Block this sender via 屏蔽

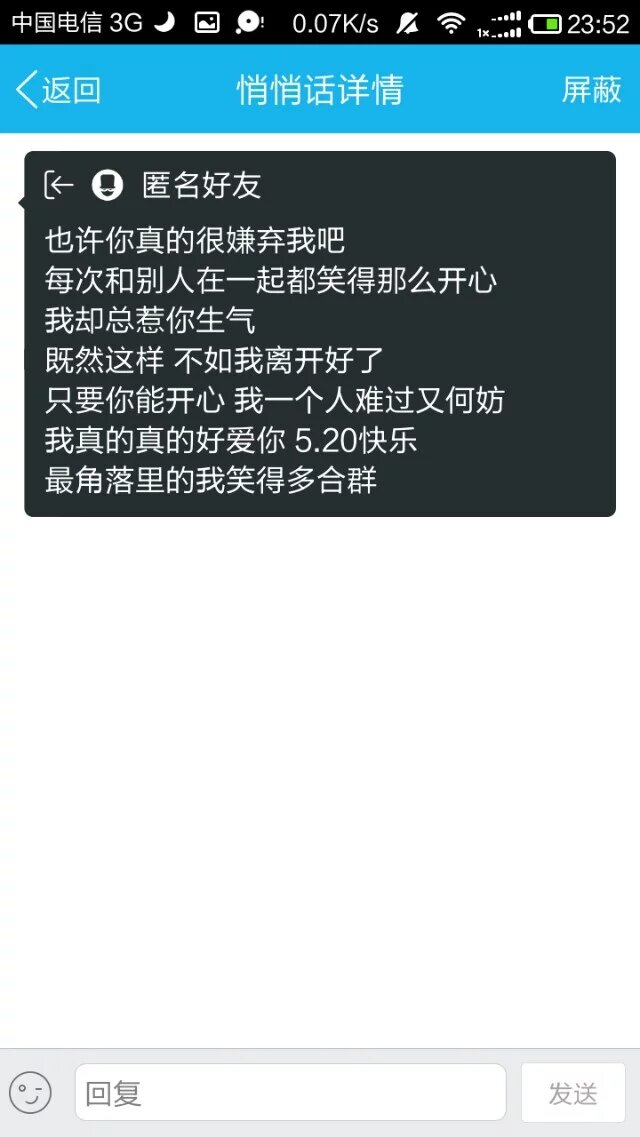592,90
